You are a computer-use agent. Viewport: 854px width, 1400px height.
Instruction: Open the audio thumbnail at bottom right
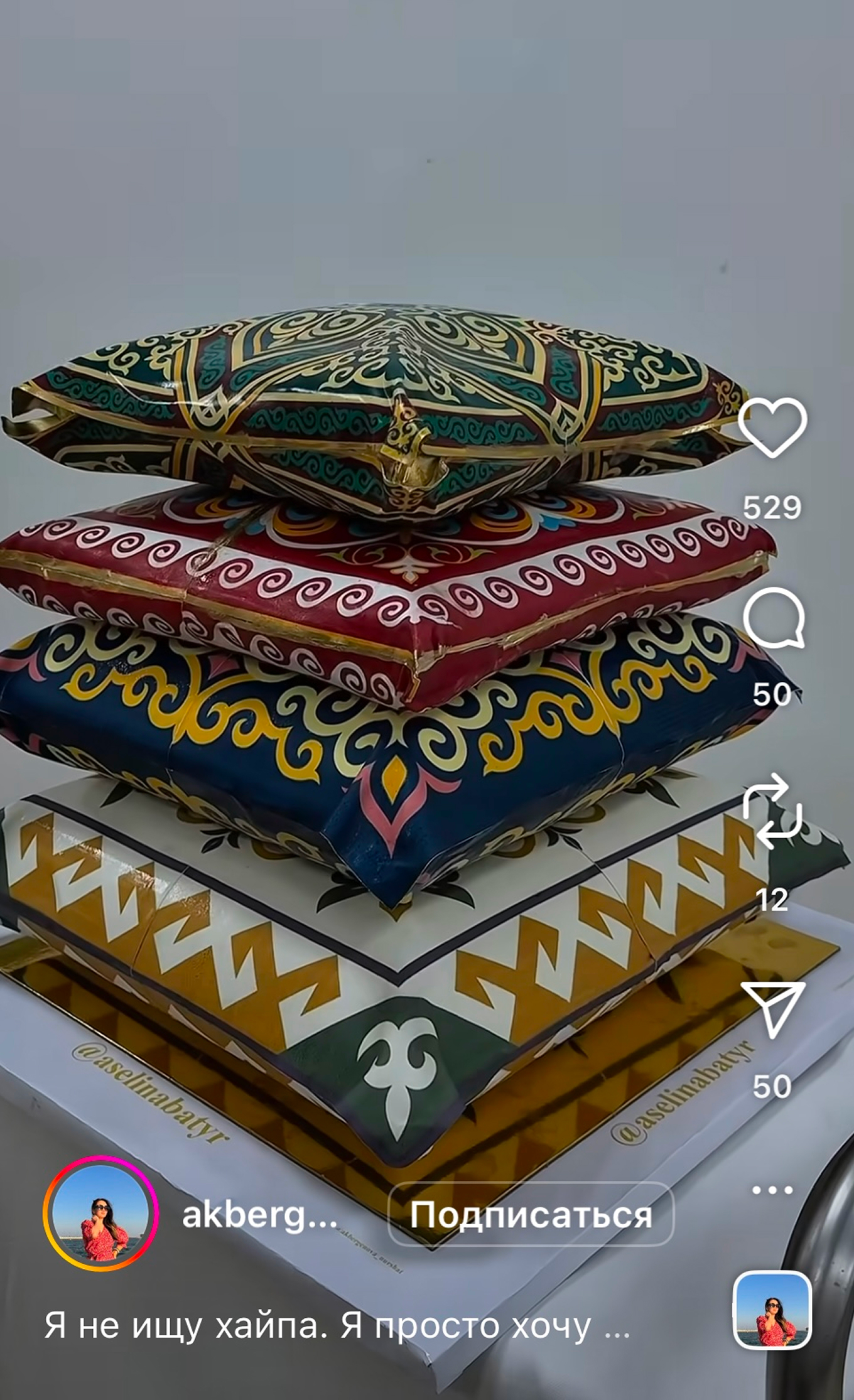[x=772, y=1310]
